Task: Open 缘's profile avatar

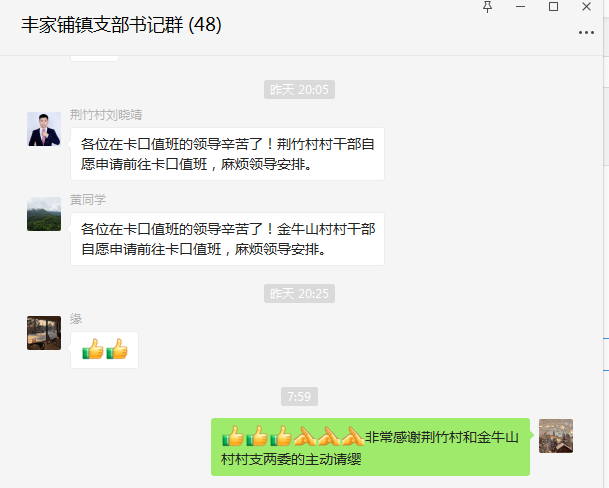Action: [44, 333]
